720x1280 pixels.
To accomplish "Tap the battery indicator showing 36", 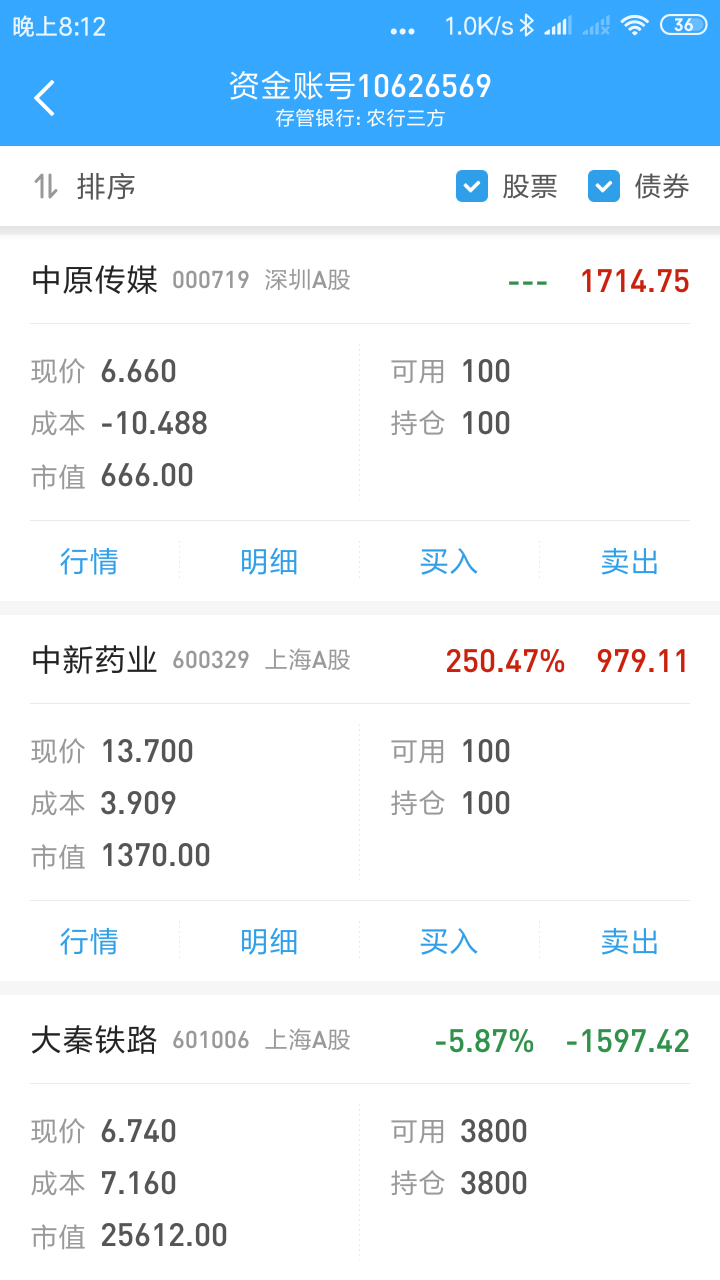I will click(682, 30).
